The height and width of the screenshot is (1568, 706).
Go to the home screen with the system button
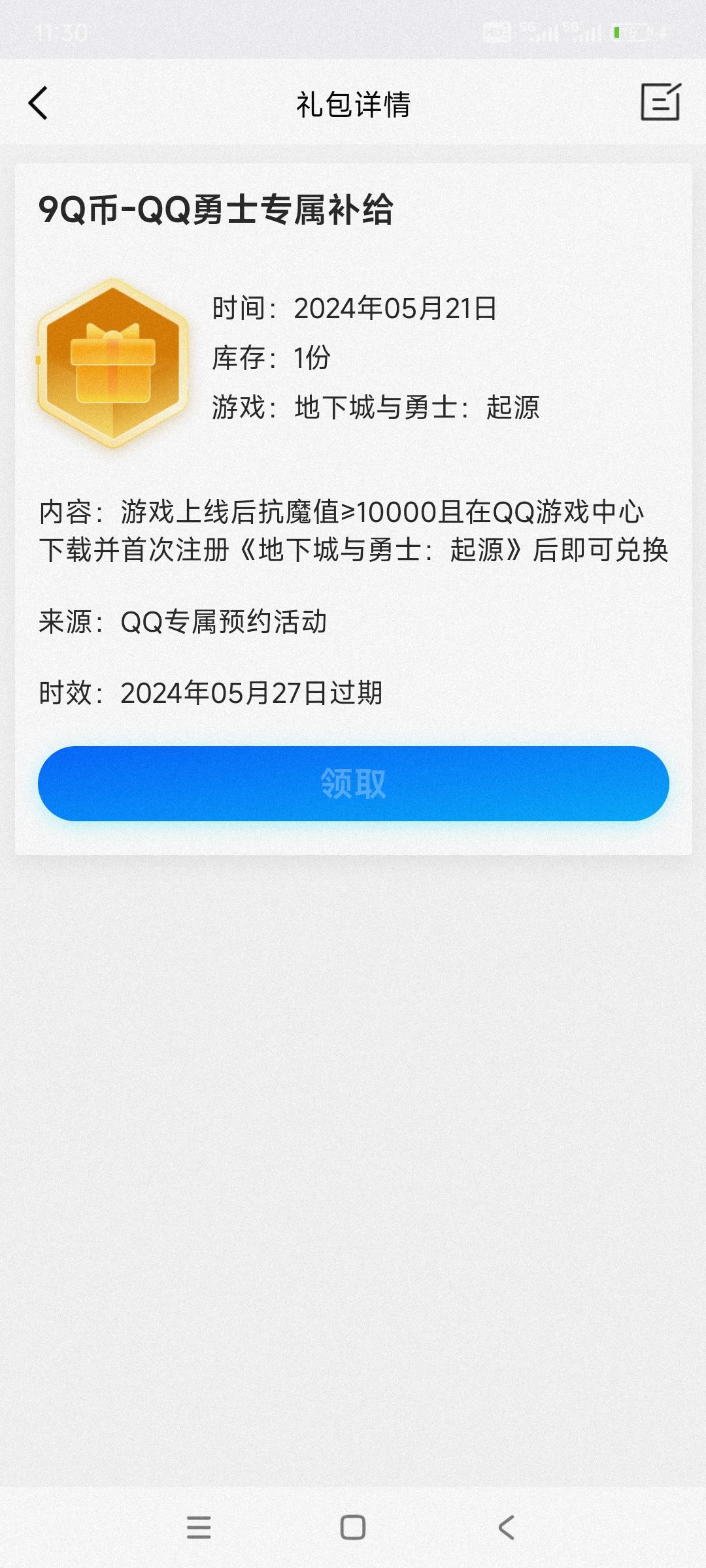coord(353,1527)
